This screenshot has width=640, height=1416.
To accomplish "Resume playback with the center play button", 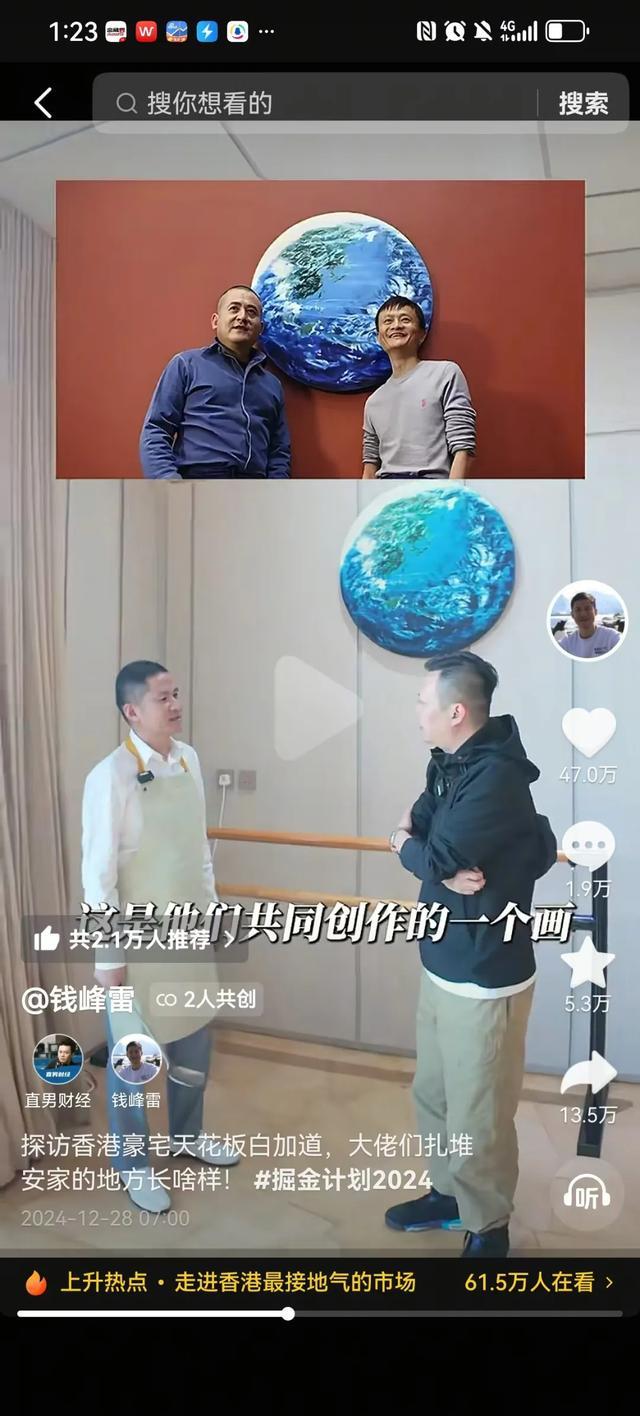I will point(317,708).
